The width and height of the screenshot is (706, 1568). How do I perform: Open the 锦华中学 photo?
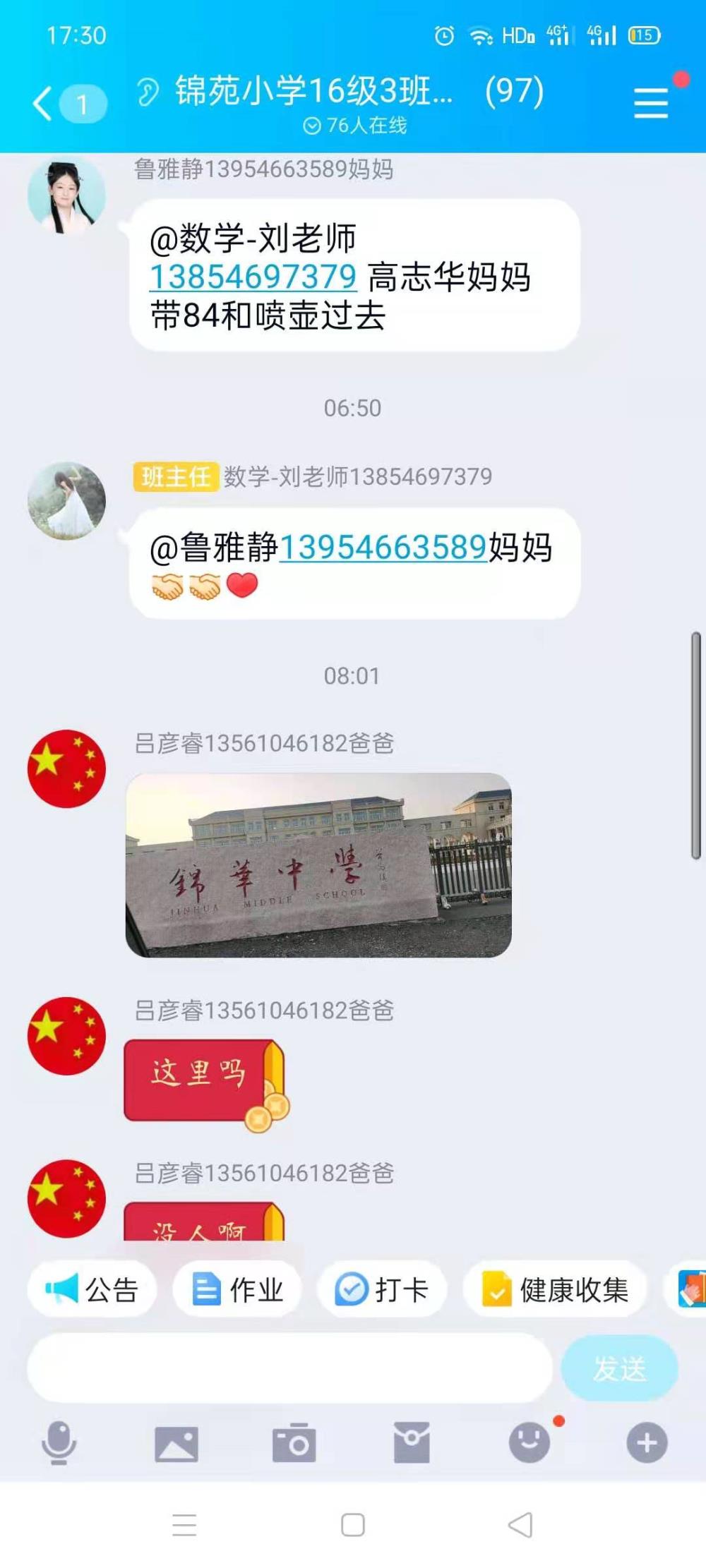pyautogui.click(x=318, y=865)
